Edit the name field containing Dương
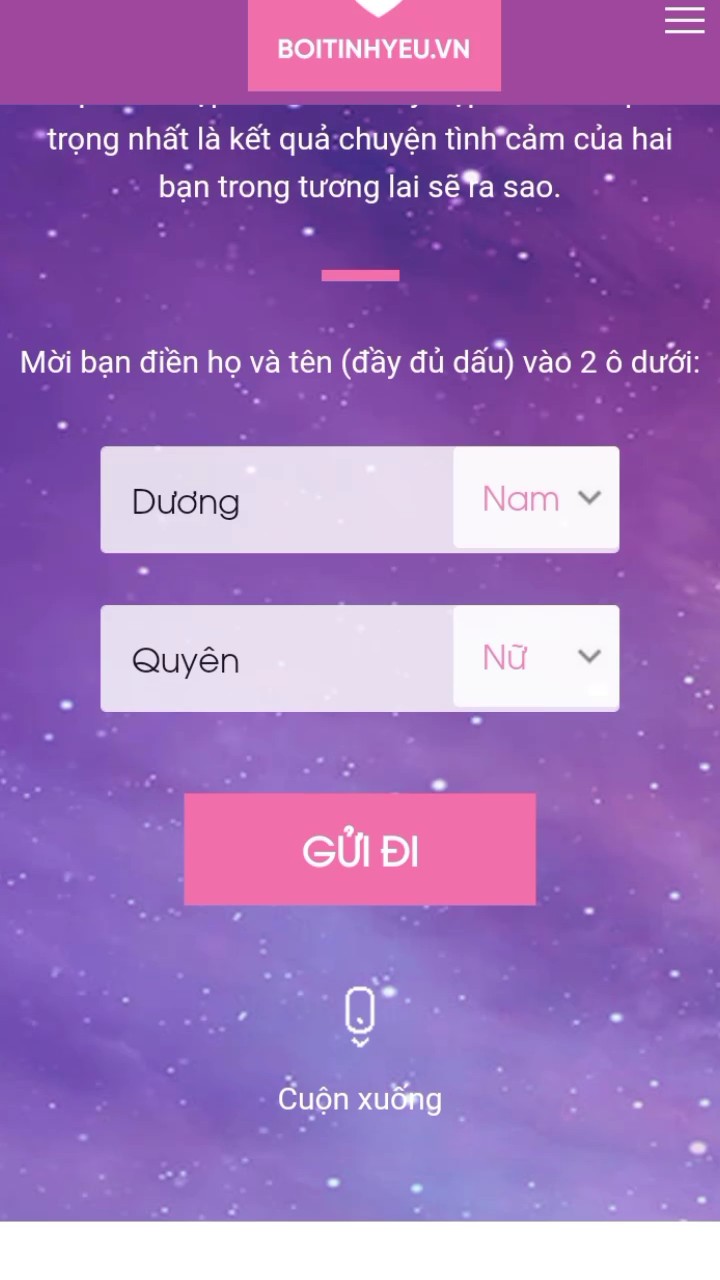Image resolution: width=720 pixels, height=1280 pixels. pyautogui.click(x=277, y=500)
